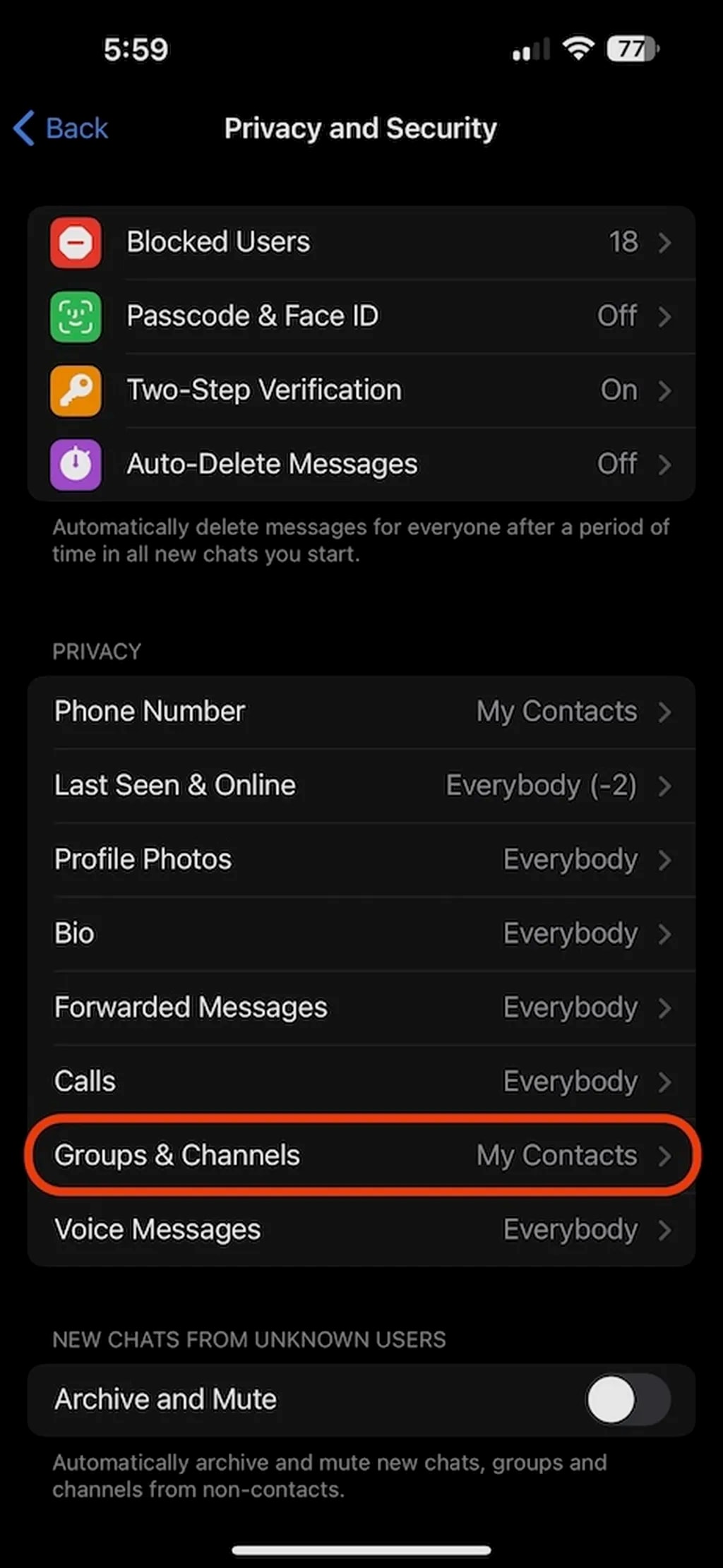
Task: Go back from Privacy and Security
Action: click(x=62, y=128)
